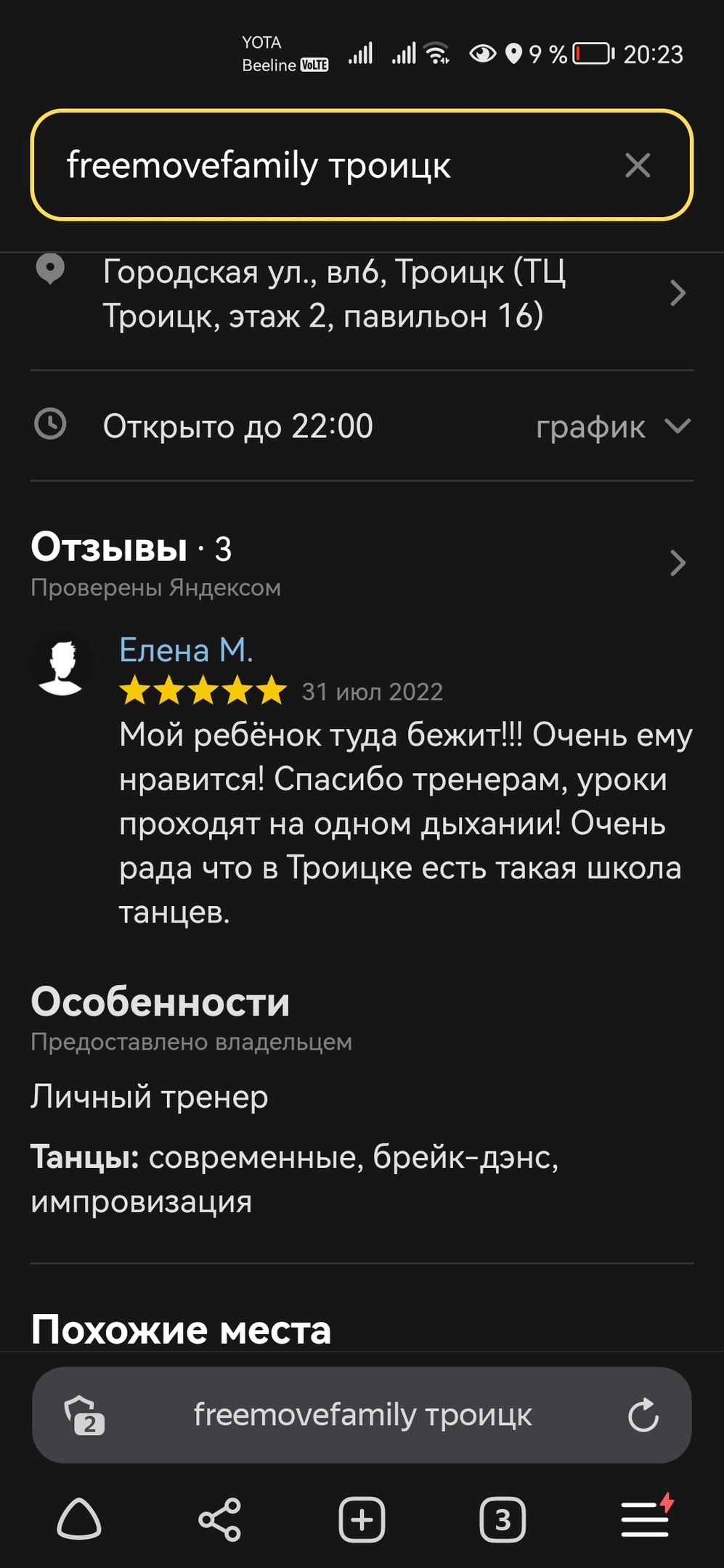
Task: Open the browser menu
Action: pos(646,1519)
